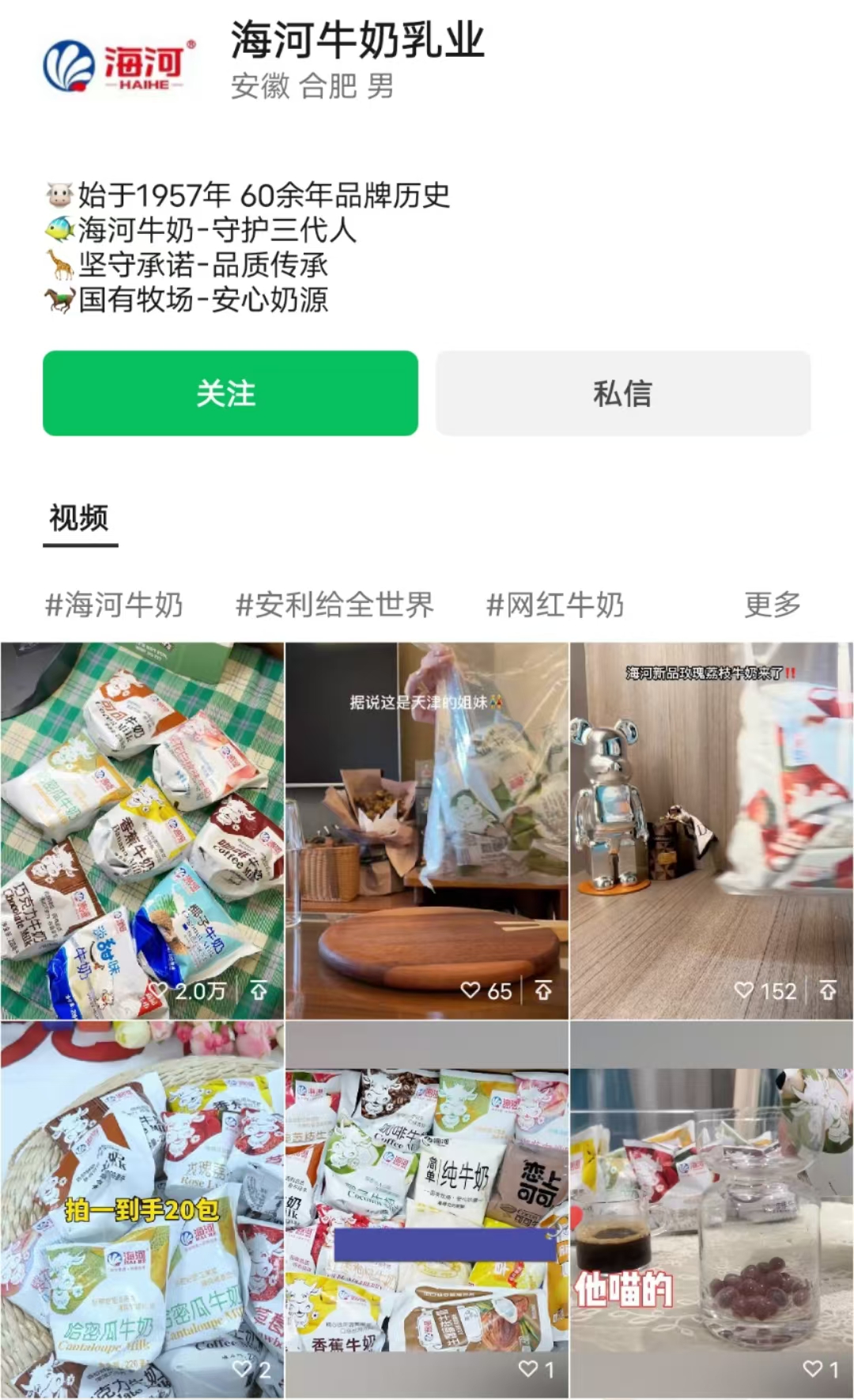The width and height of the screenshot is (854, 1400).
Task: View the 海河 HAIHE profile avatar
Action: pos(119,66)
